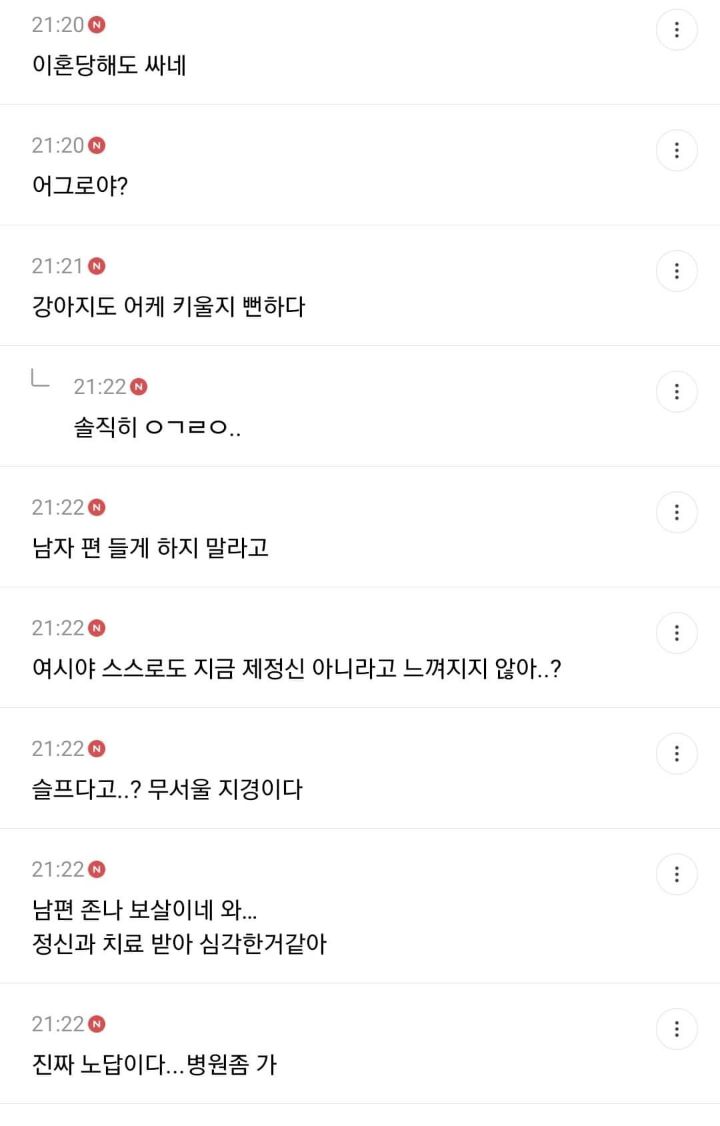
Task: Open the options menu on the '솔직히 ㅇㄱㄹㅇ..' reply
Action: pos(677,391)
